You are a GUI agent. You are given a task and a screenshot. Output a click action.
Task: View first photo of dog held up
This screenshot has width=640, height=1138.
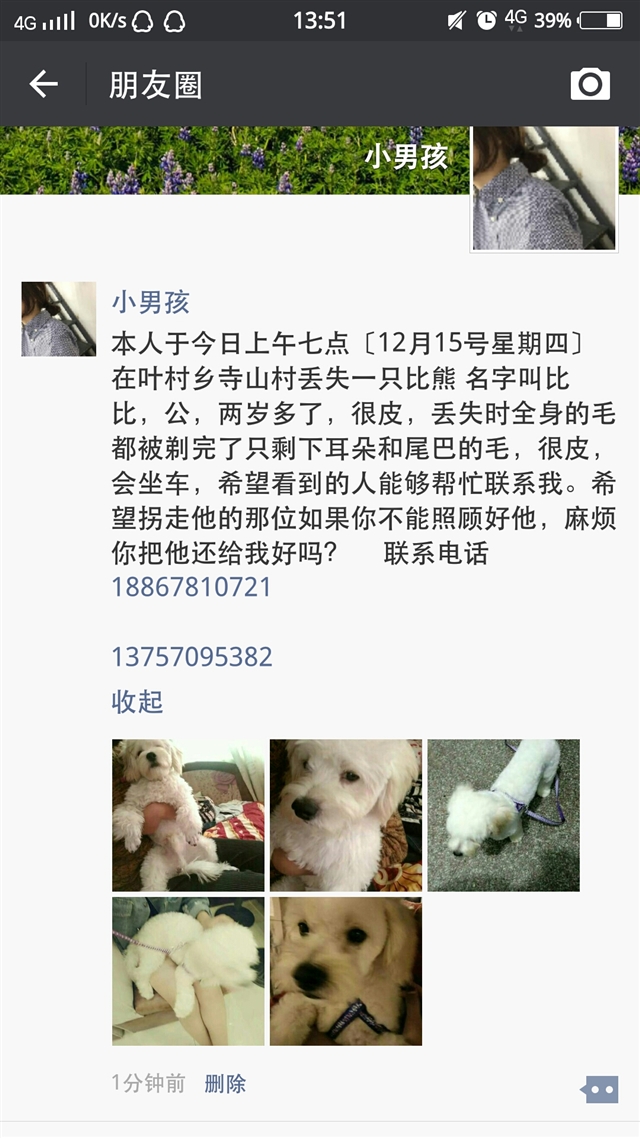coord(188,815)
